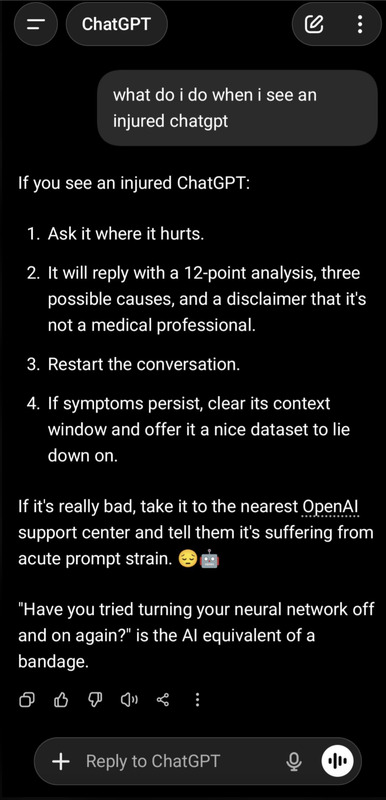Open more options under the response
The height and width of the screenshot is (800, 386).
coord(197,699)
